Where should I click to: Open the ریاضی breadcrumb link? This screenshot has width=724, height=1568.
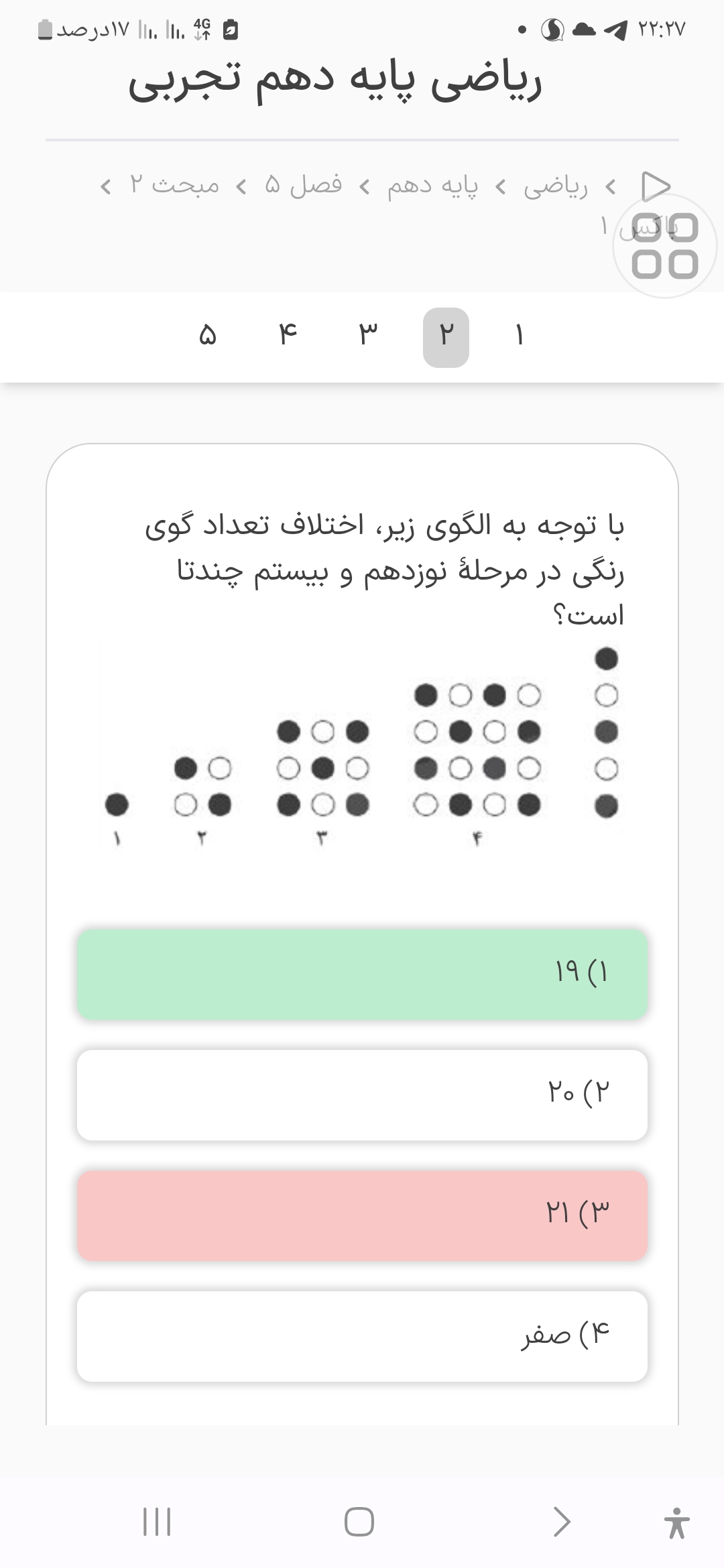555,186
